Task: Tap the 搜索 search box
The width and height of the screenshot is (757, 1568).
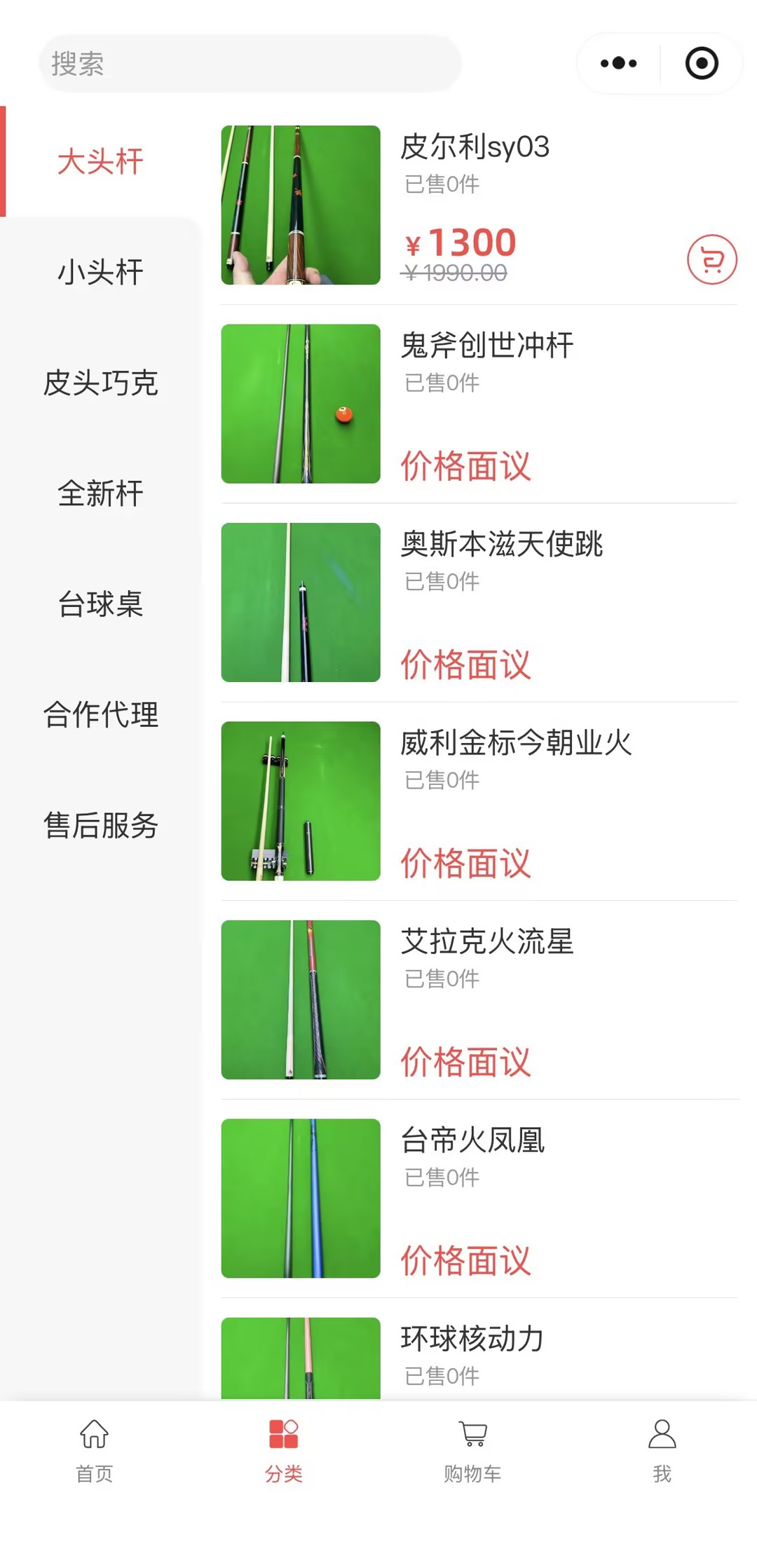Action: pos(250,64)
